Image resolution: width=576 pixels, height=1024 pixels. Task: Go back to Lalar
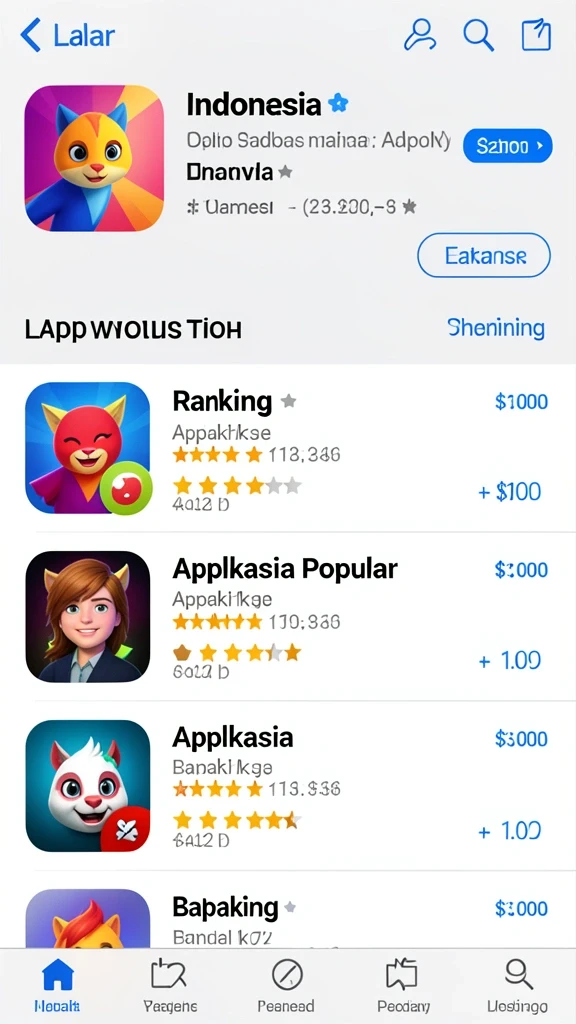tap(67, 35)
